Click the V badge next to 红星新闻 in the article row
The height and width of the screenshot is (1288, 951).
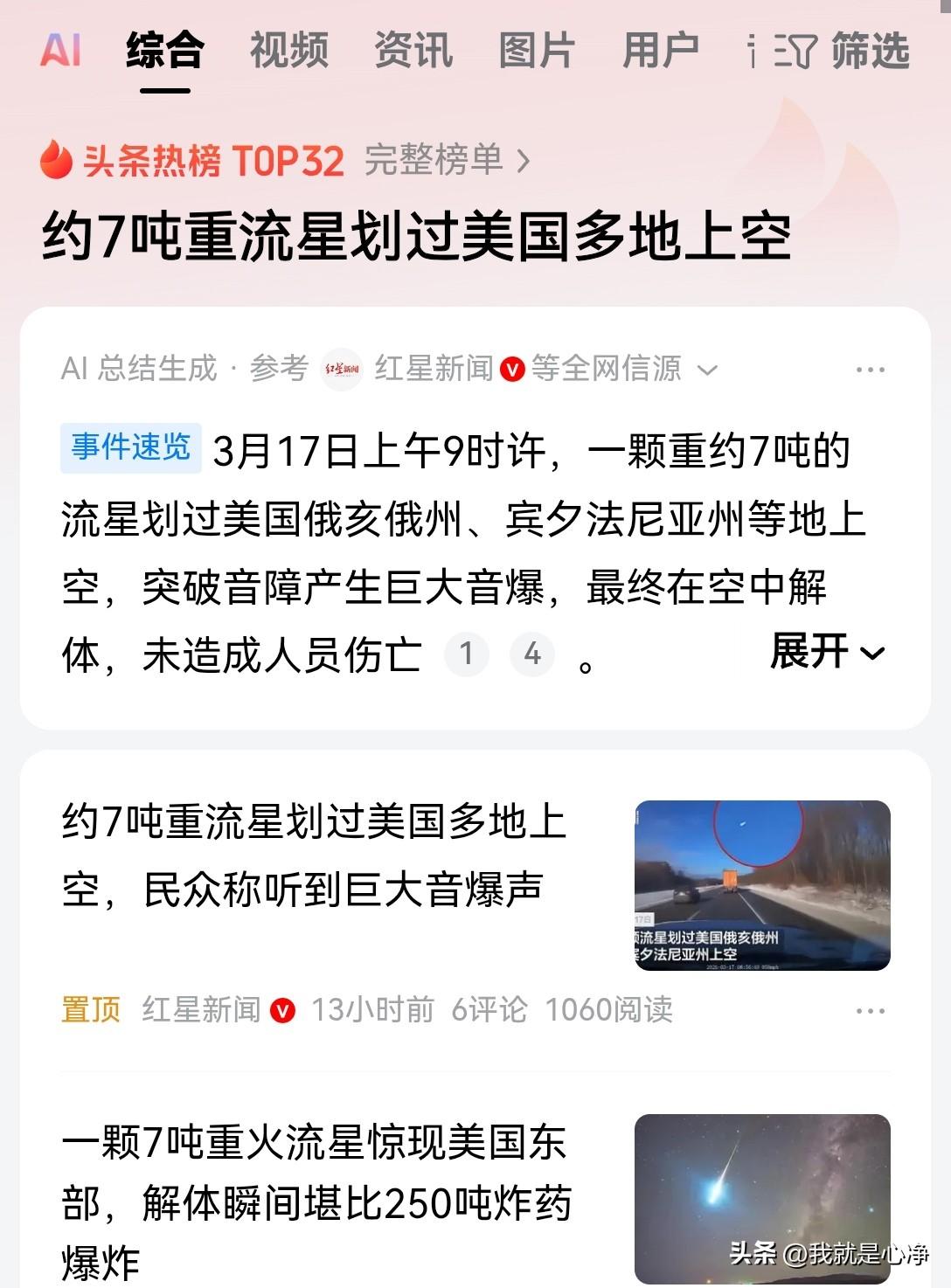(281, 1007)
